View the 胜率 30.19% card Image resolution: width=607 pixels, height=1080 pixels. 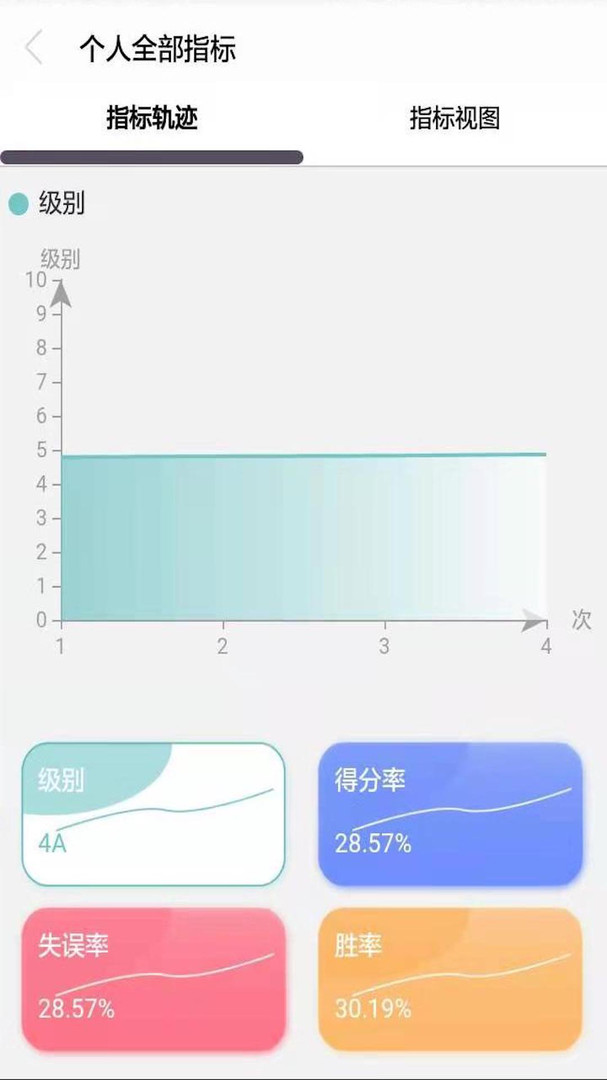pyautogui.click(x=450, y=980)
